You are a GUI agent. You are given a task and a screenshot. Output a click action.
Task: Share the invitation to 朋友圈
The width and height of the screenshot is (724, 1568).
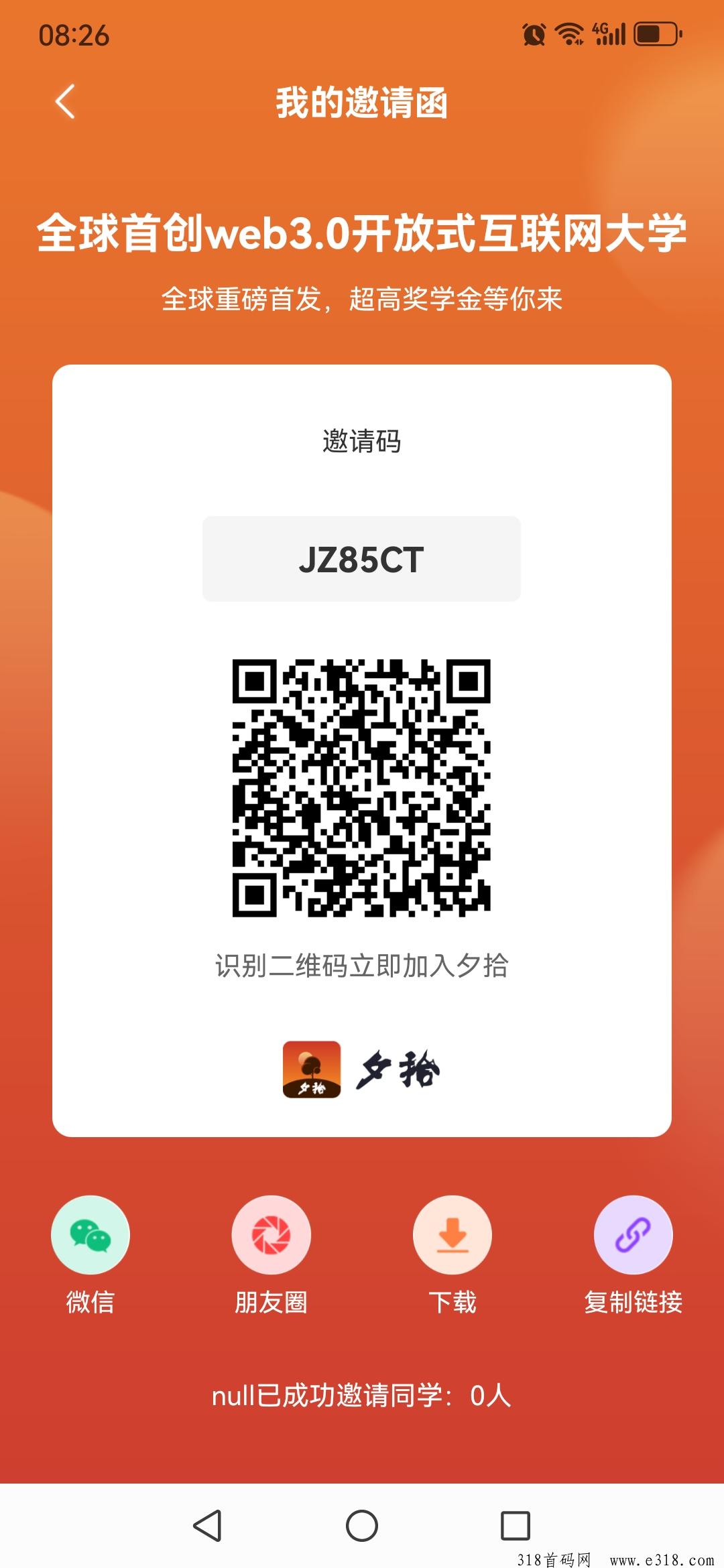(x=271, y=1234)
